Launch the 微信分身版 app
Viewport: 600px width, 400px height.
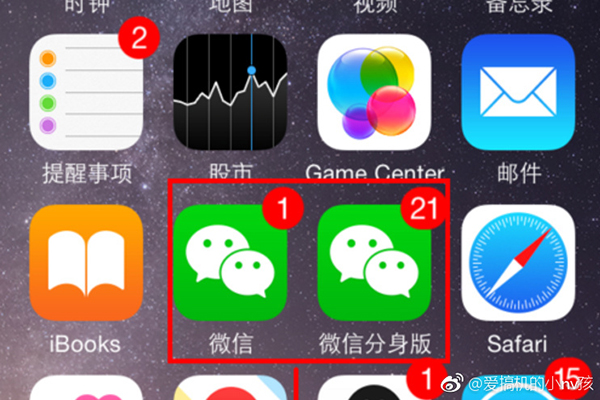pos(374,262)
